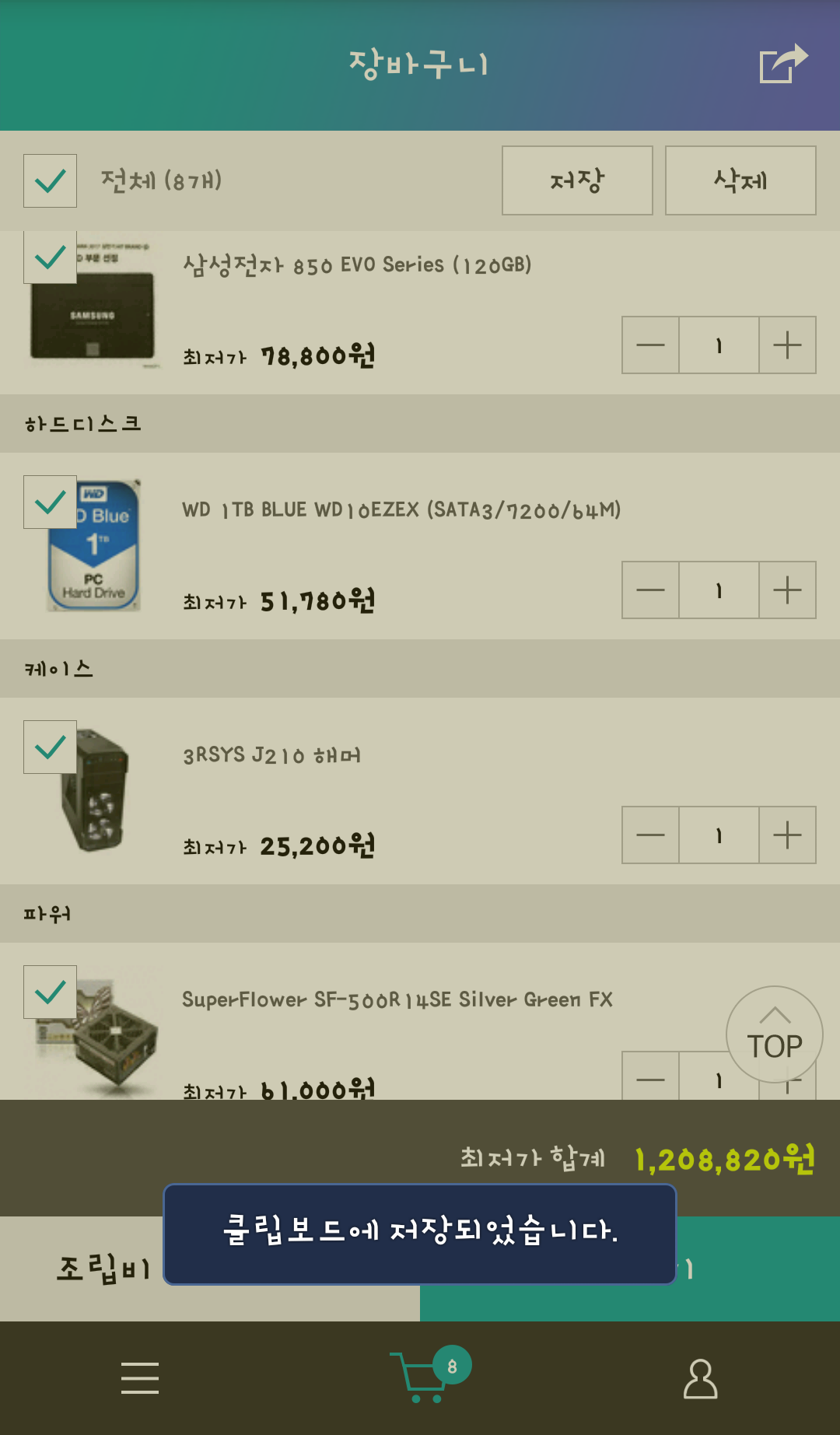
Task: Open the cart tab with badge 8
Action: [429, 1375]
